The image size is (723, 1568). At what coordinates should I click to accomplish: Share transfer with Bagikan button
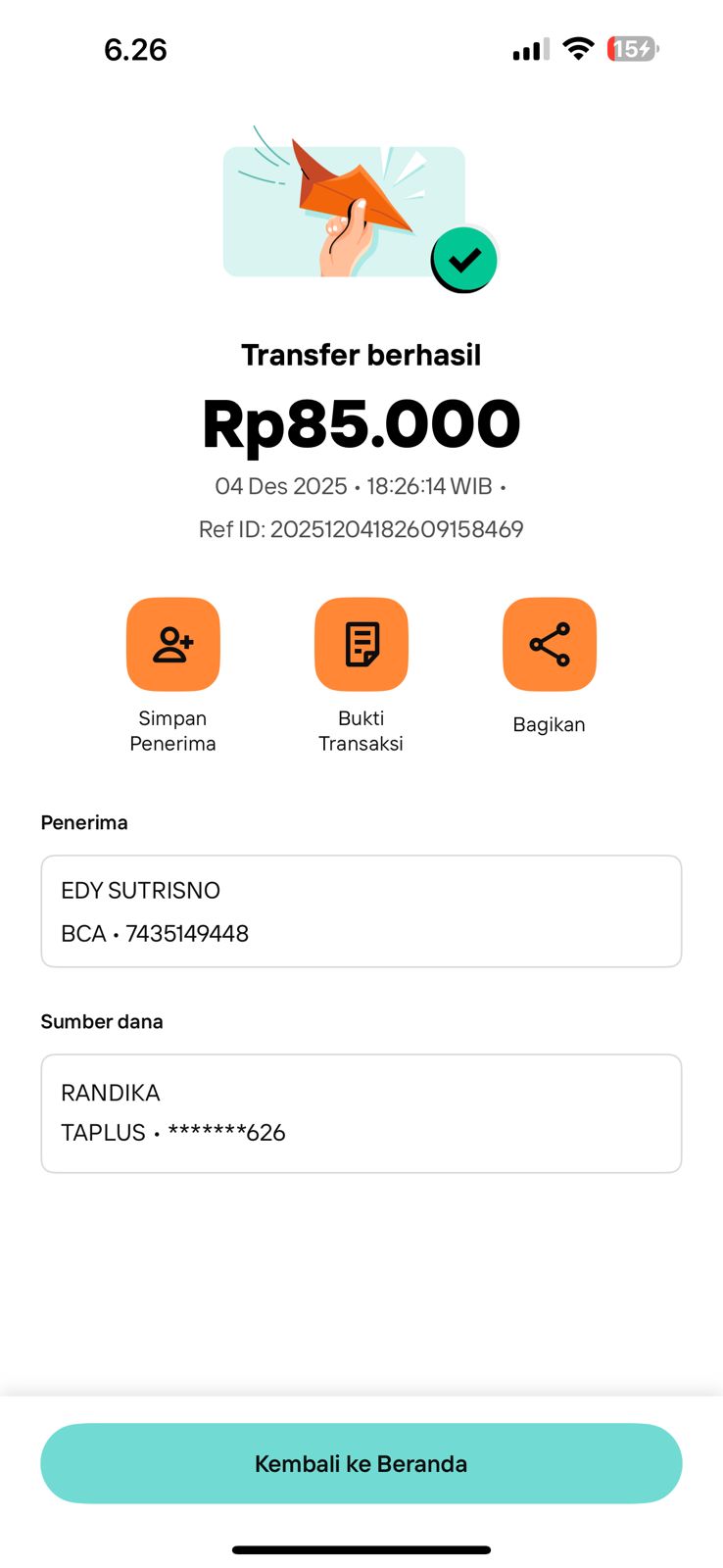[549, 645]
